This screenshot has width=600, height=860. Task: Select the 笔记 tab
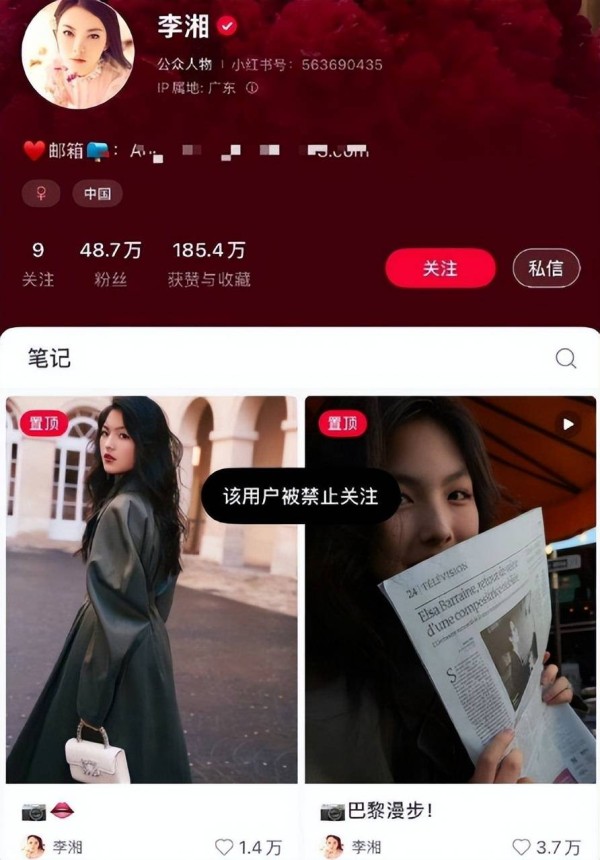point(49,359)
